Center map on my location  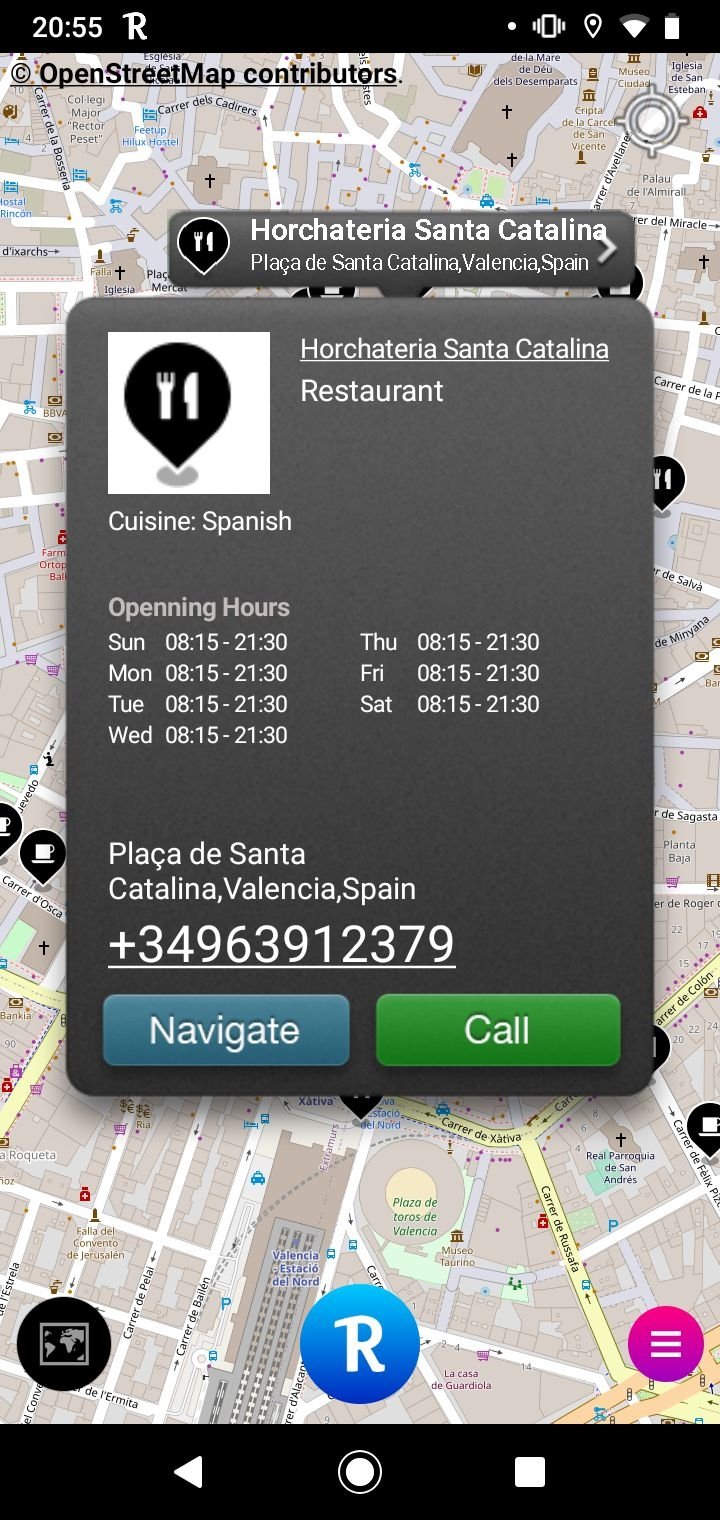click(652, 121)
